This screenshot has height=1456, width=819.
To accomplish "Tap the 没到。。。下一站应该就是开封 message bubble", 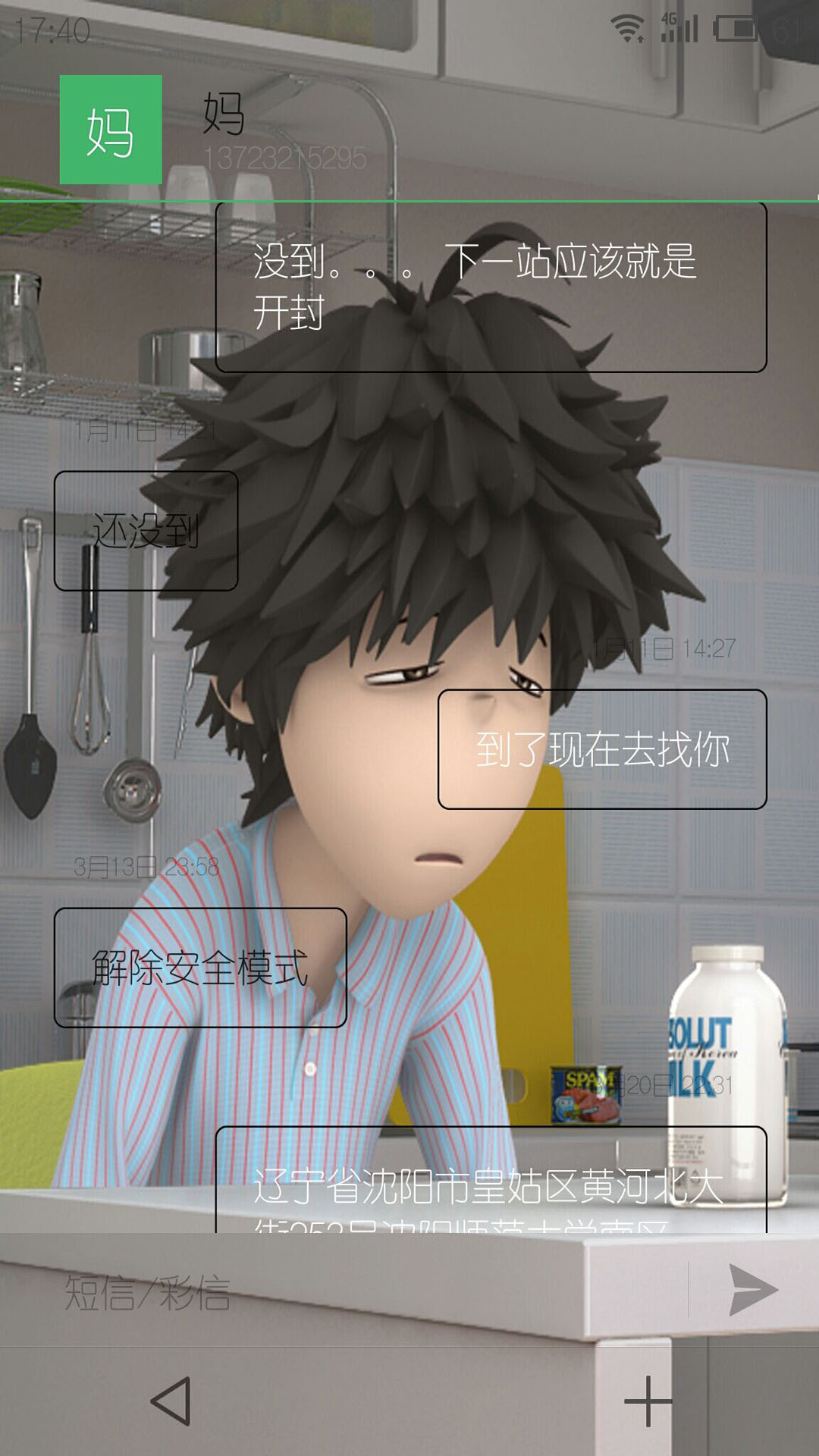I will point(491,287).
